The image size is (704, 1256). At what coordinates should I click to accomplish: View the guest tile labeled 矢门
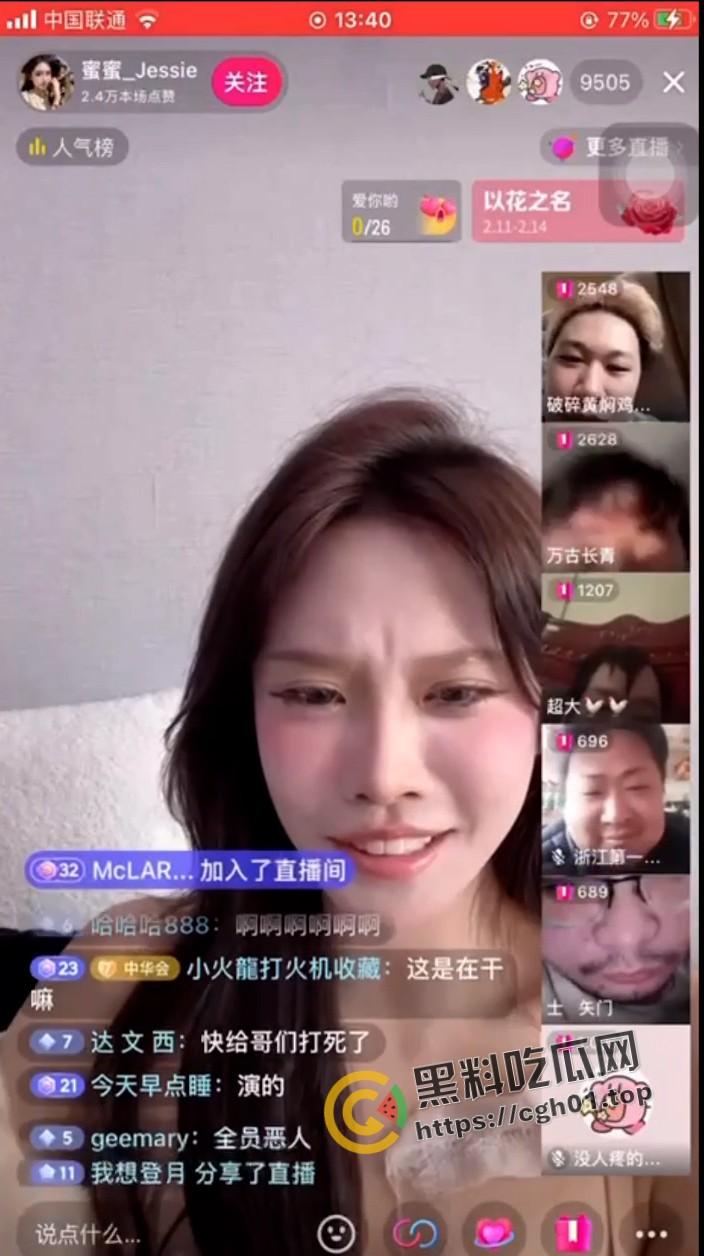click(x=615, y=950)
